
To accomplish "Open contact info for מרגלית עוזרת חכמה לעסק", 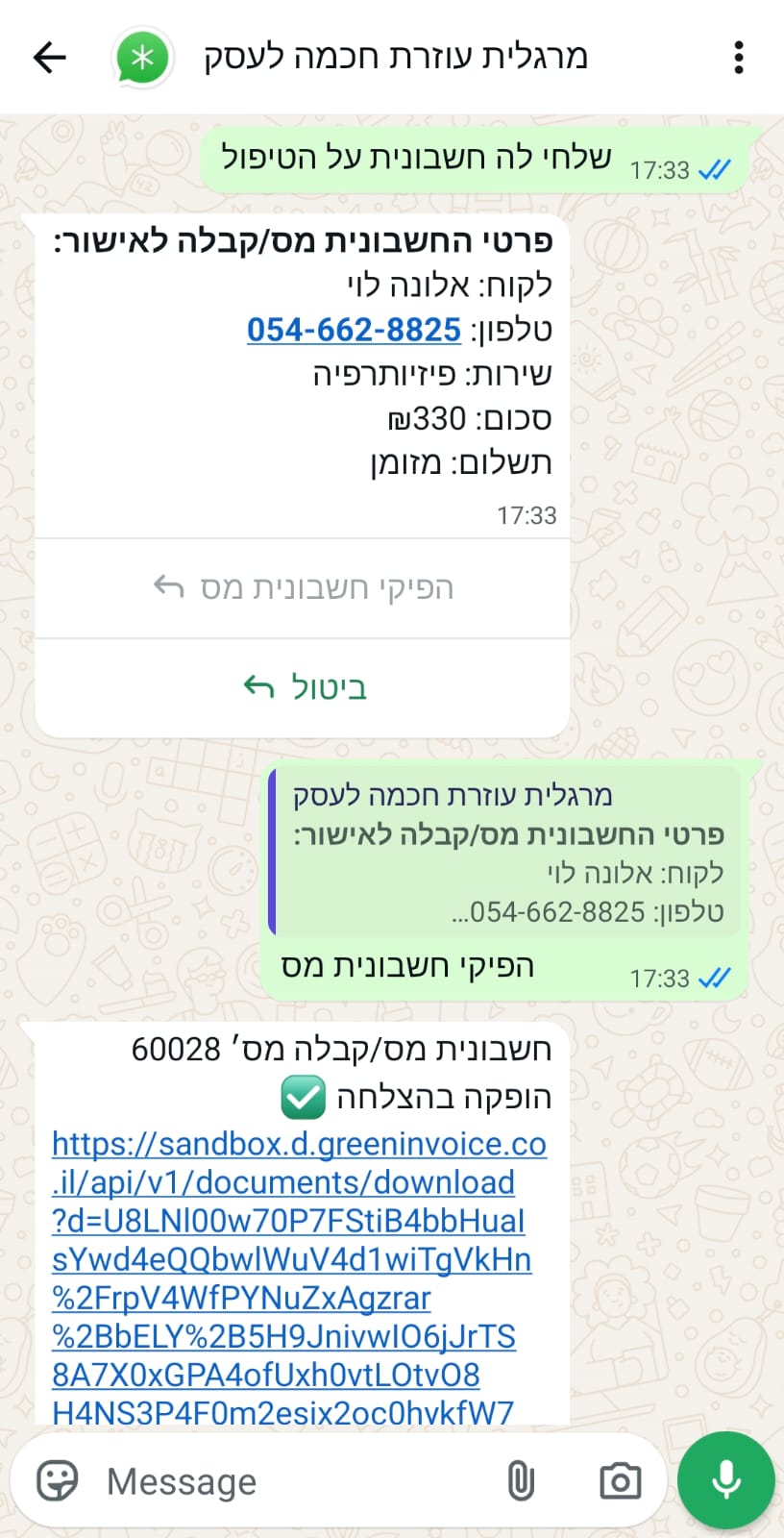I will (x=394, y=58).
